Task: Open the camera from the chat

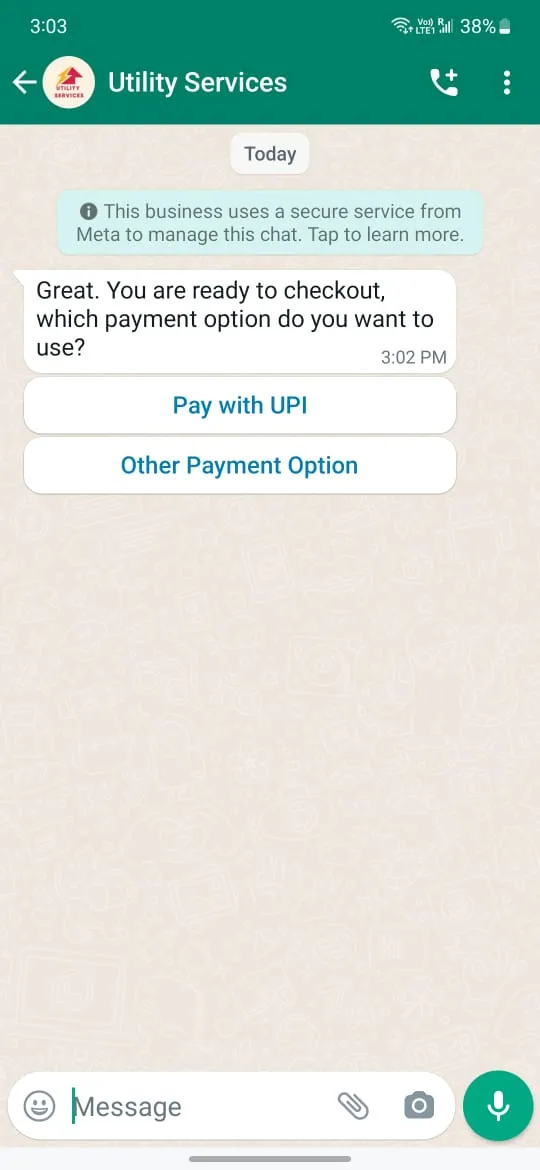Action: (x=419, y=1106)
